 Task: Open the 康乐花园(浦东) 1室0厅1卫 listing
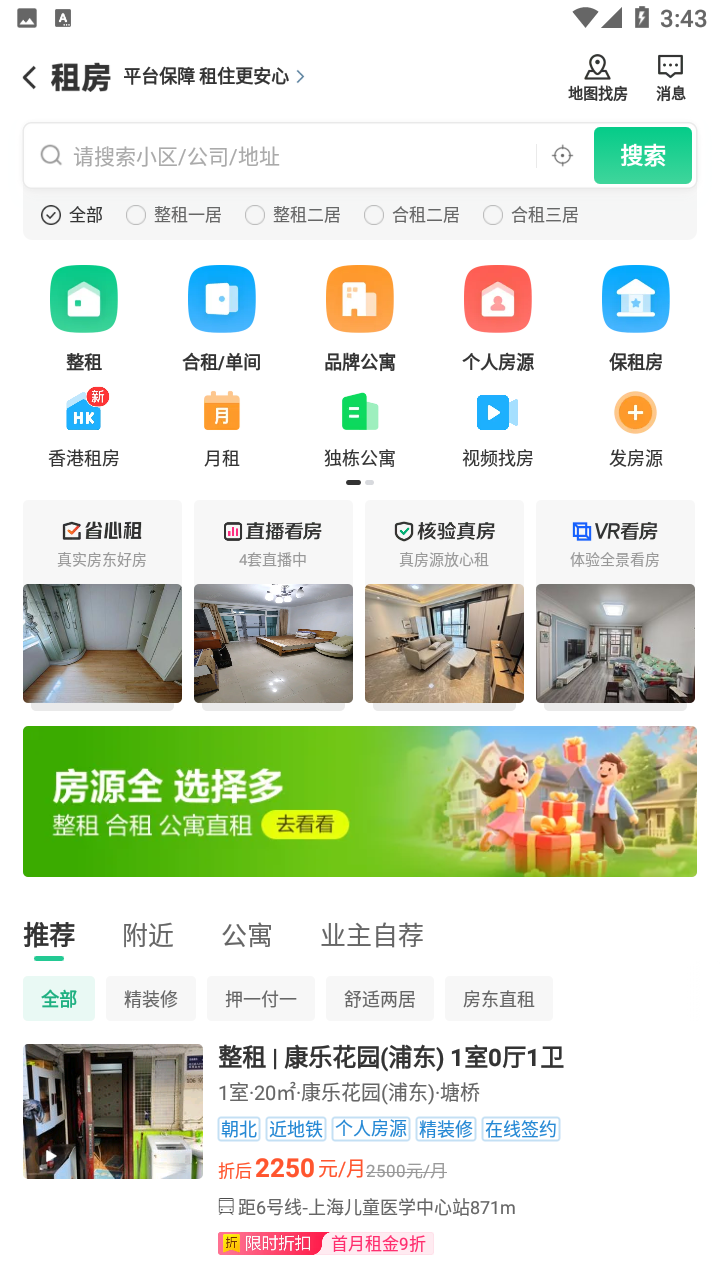pos(390,1057)
